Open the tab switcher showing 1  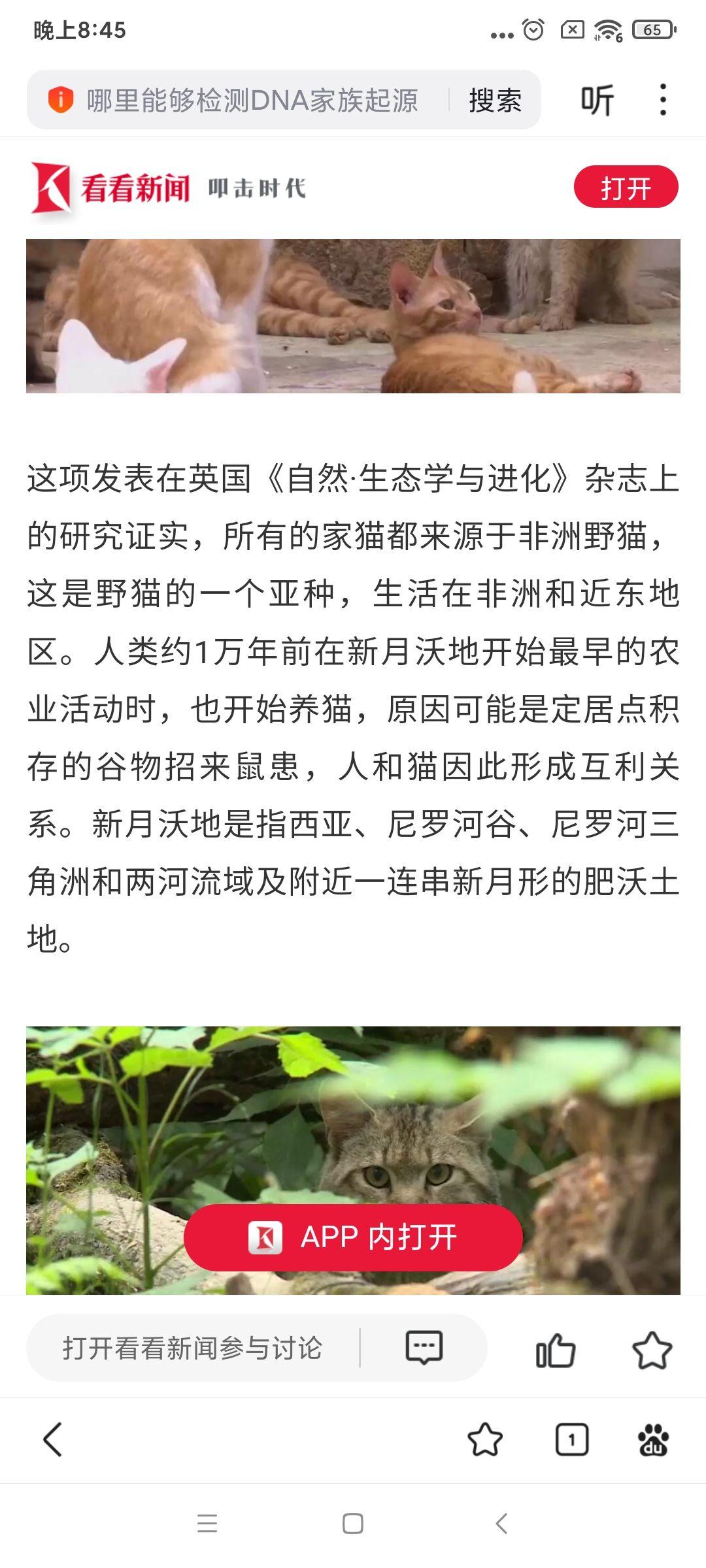point(571,1440)
